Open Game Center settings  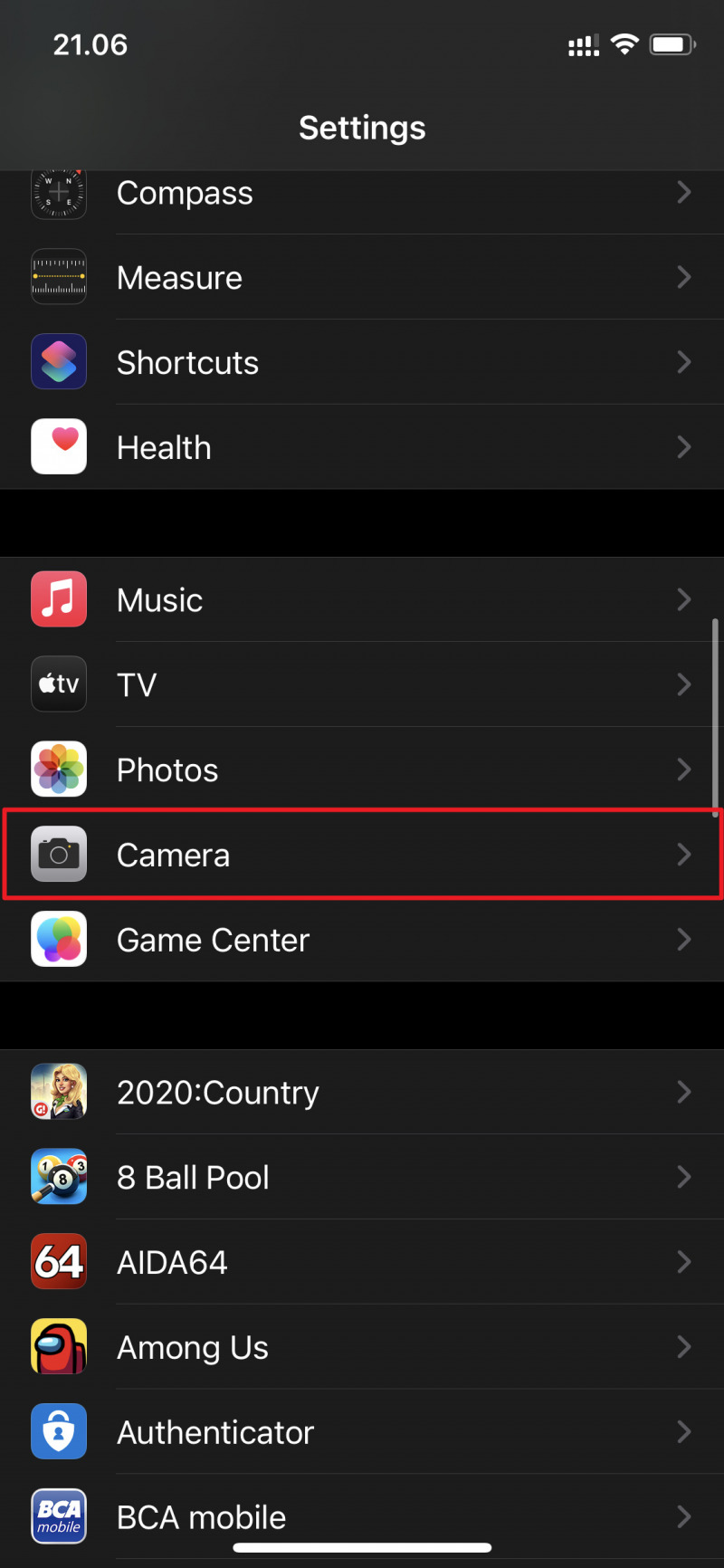pos(362,940)
